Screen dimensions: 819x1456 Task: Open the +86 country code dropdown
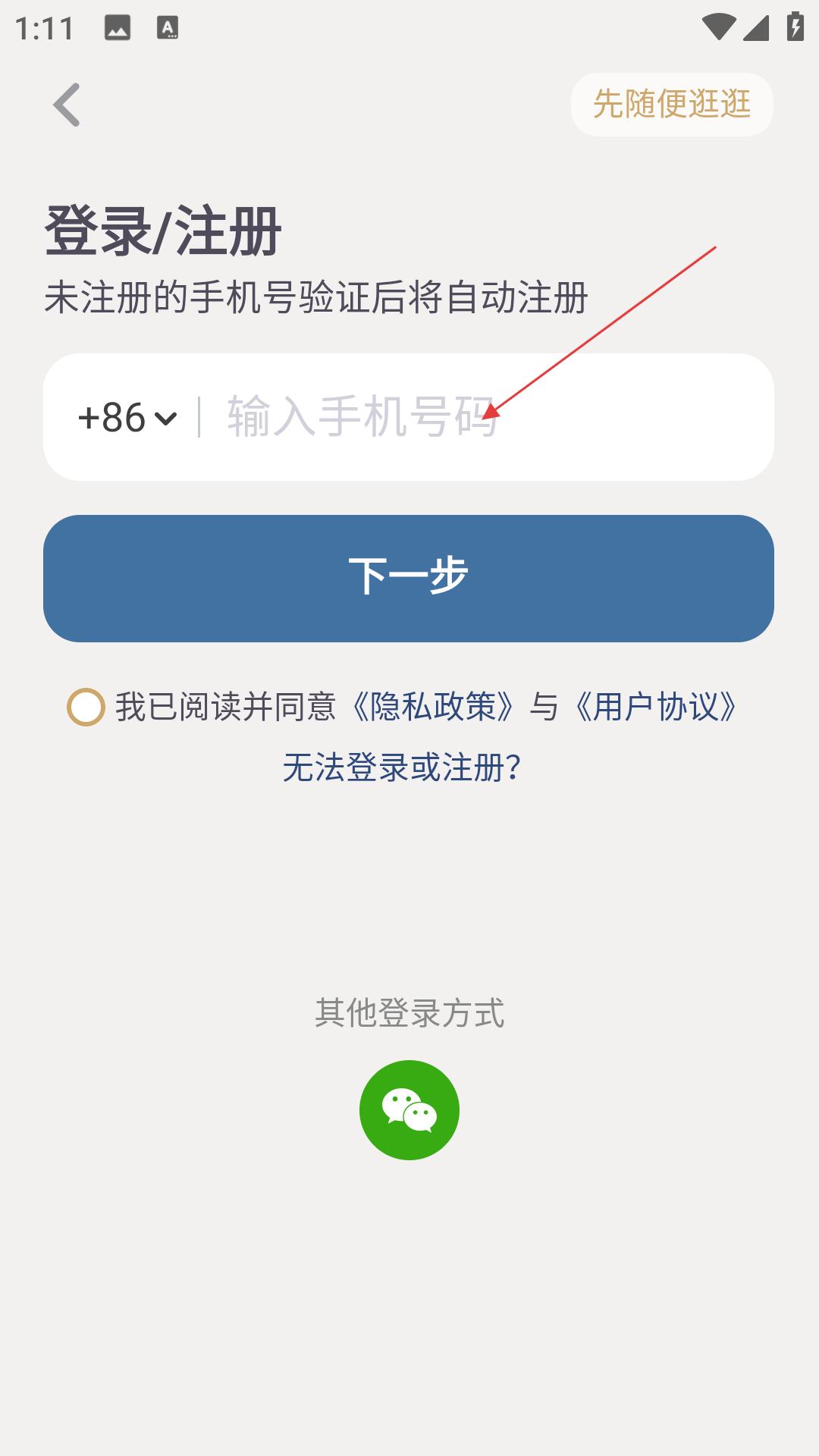coord(127,417)
